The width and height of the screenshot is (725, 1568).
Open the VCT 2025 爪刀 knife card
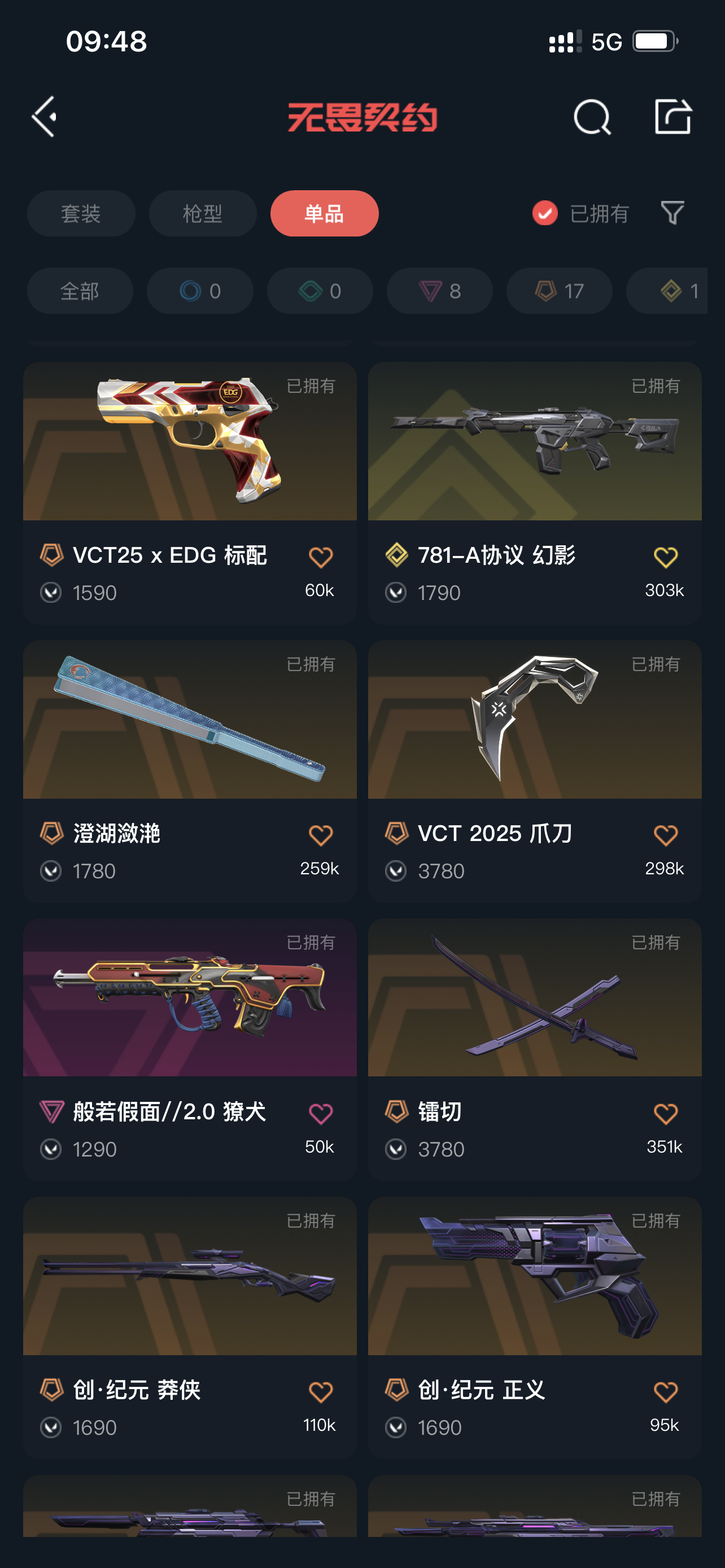[x=535, y=771]
